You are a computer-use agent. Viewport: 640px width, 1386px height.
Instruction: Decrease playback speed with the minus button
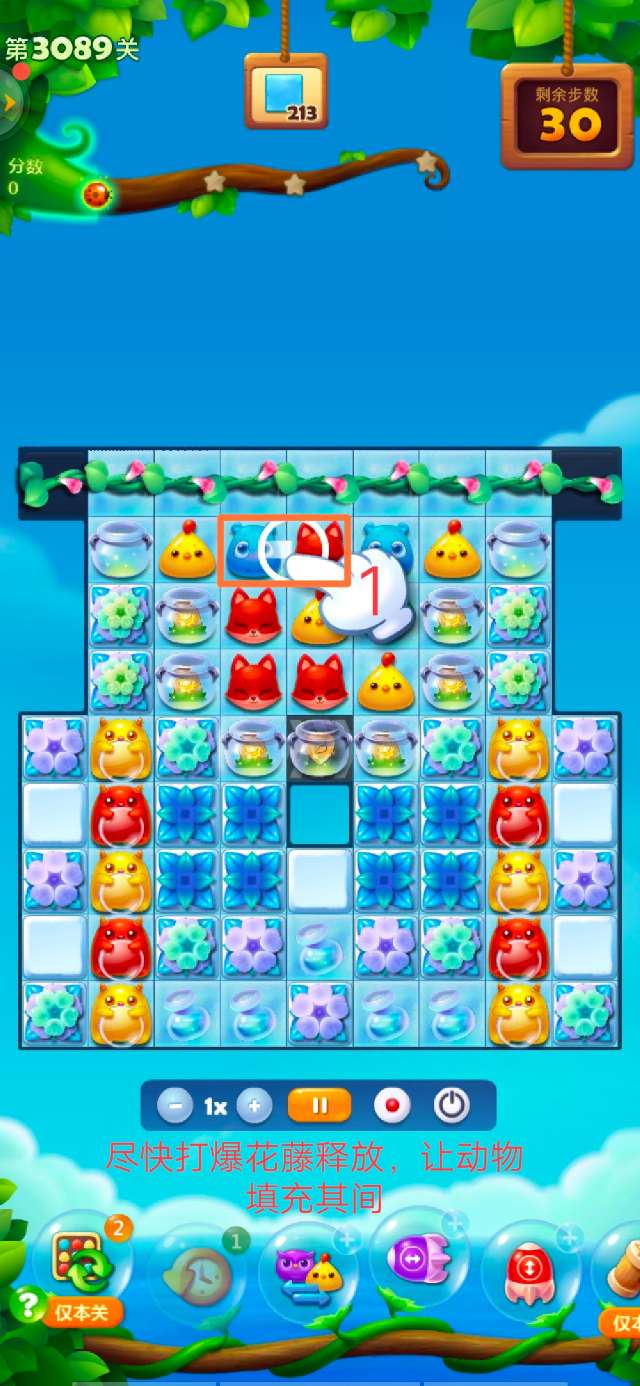click(x=175, y=1106)
